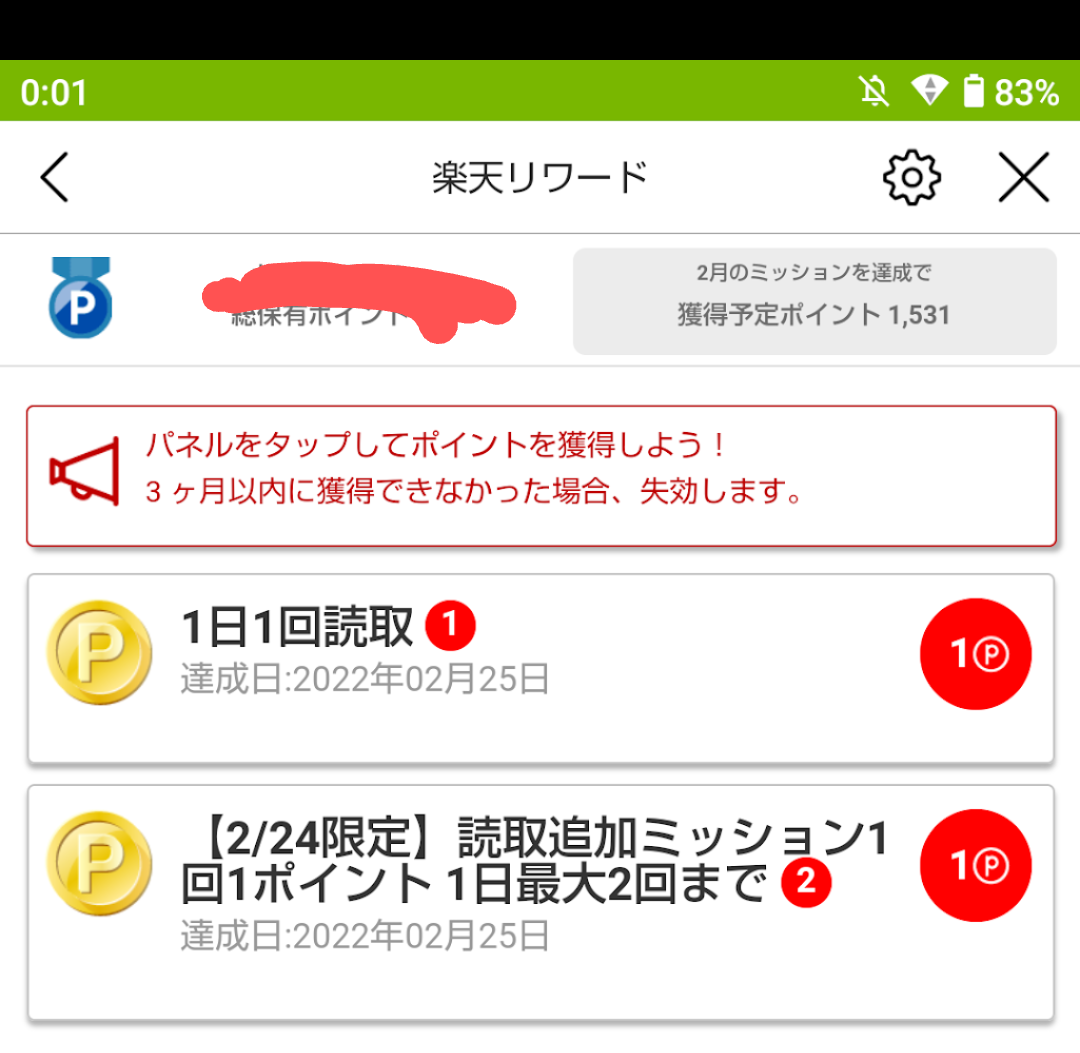Claim the 1日1回読取 panel point
The width and height of the screenshot is (1080, 1053).
pyautogui.click(x=975, y=654)
